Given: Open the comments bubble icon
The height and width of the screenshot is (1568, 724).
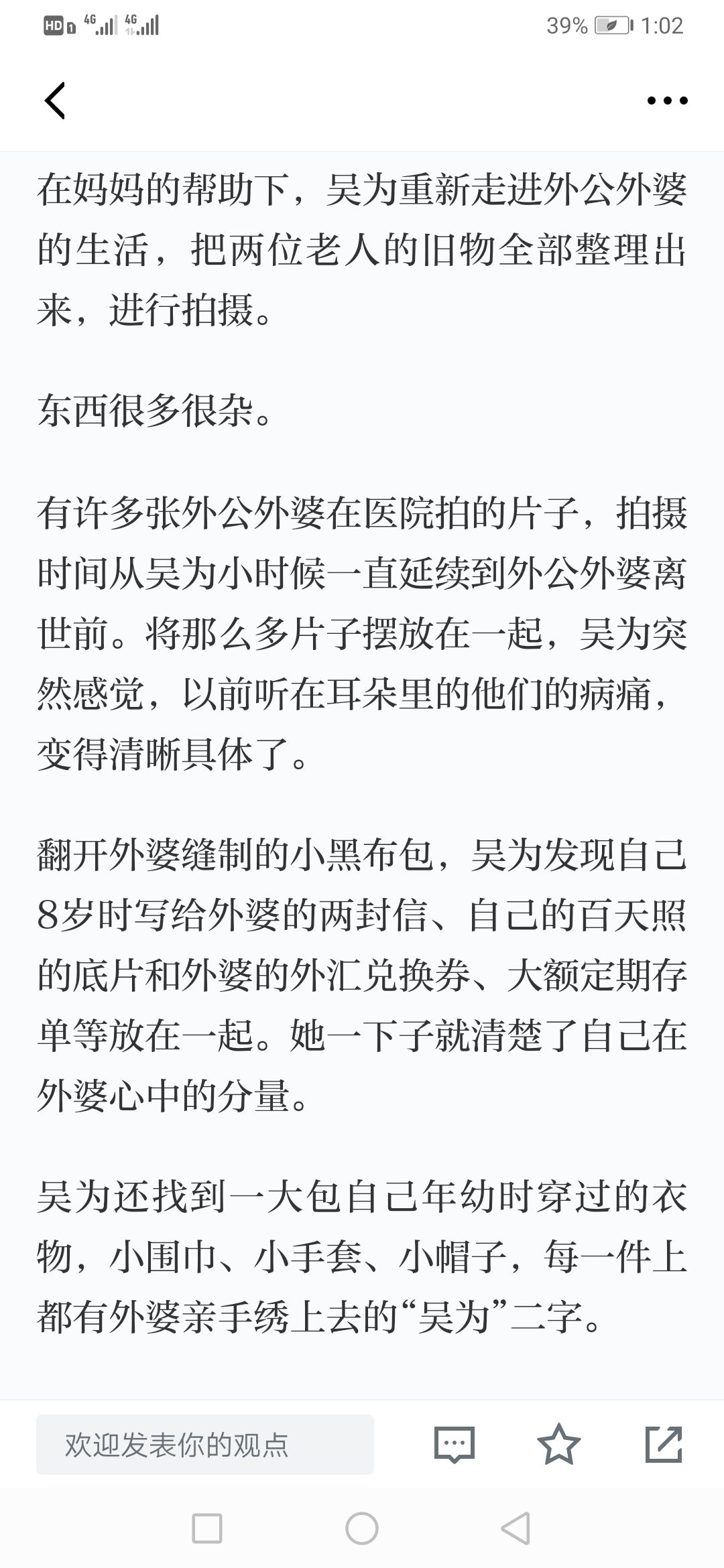Looking at the screenshot, I should click(x=455, y=1445).
